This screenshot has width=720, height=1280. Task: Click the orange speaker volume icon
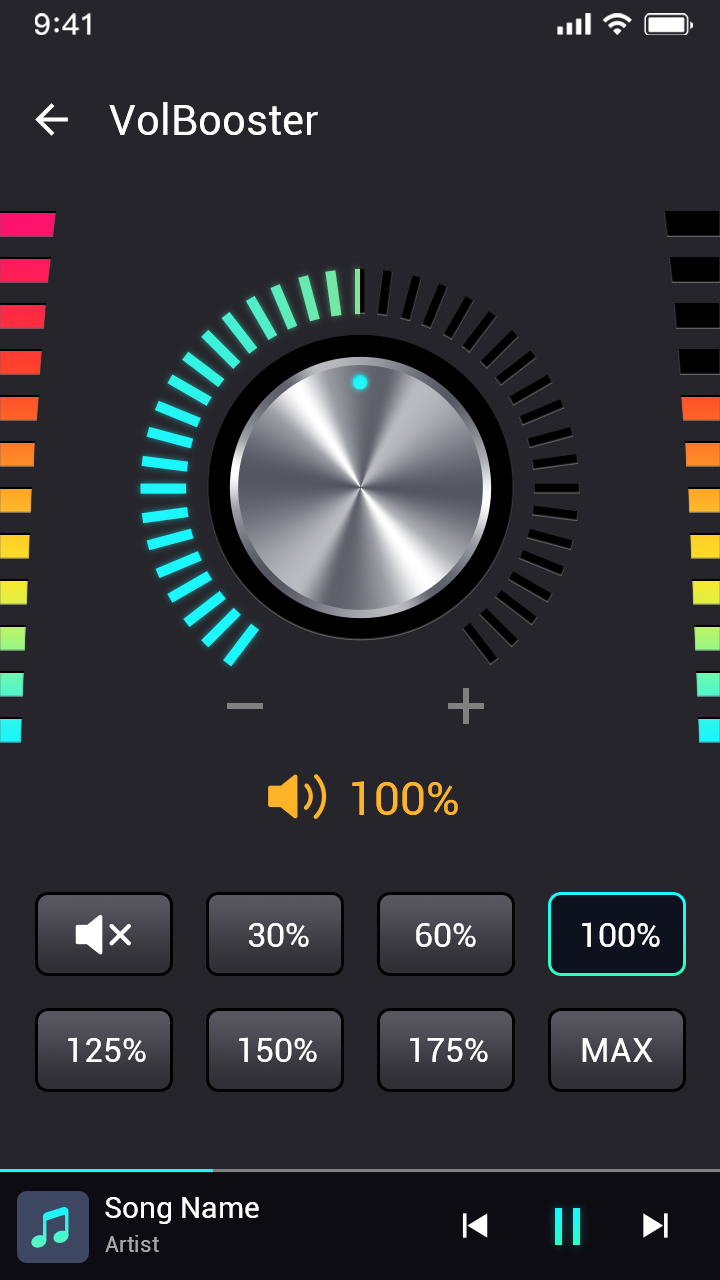297,797
